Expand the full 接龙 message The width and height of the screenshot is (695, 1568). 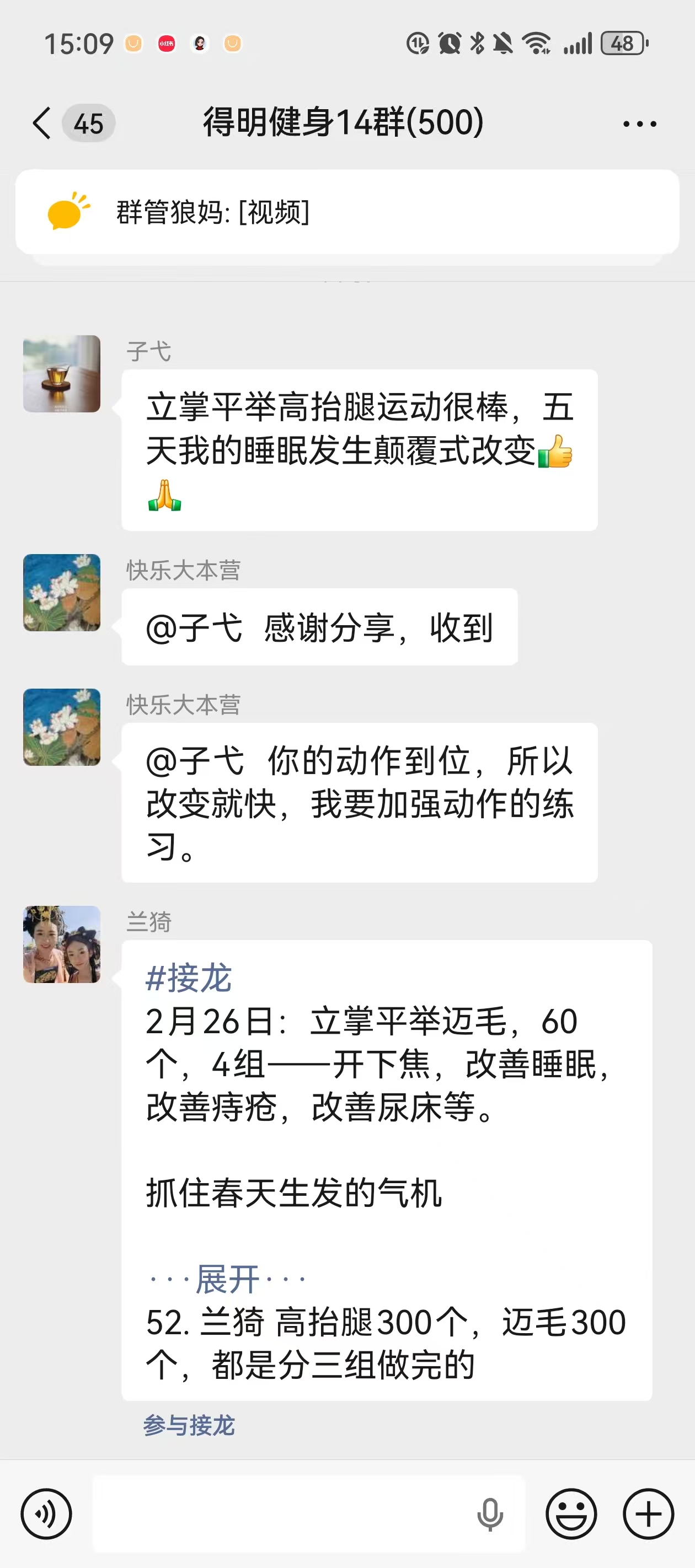227,1279
